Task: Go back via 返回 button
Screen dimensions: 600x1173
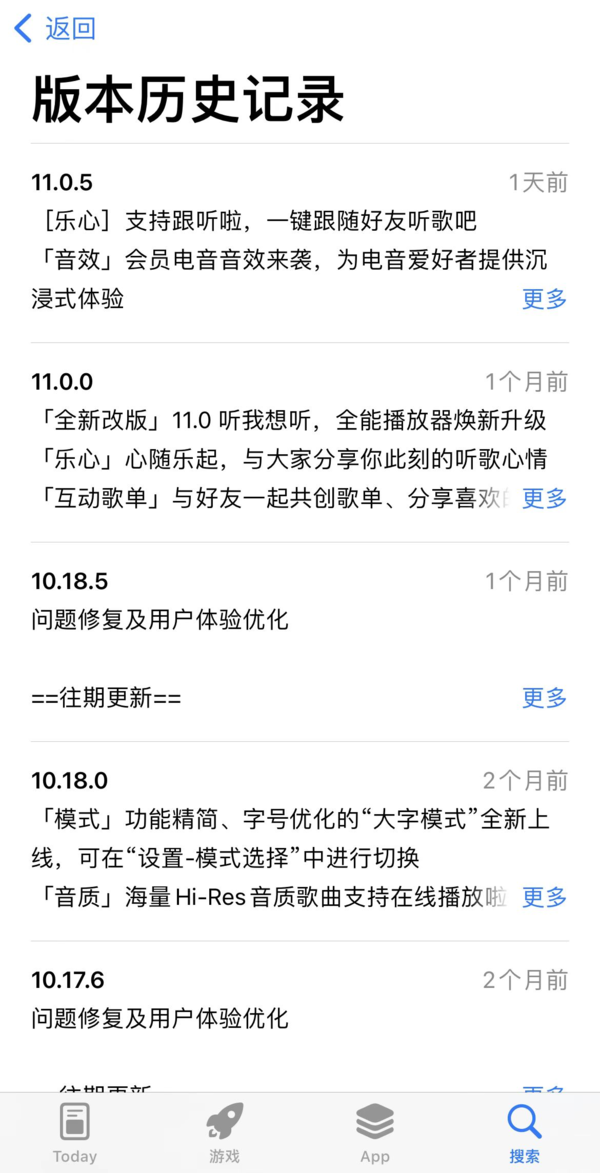Action: 55,29
